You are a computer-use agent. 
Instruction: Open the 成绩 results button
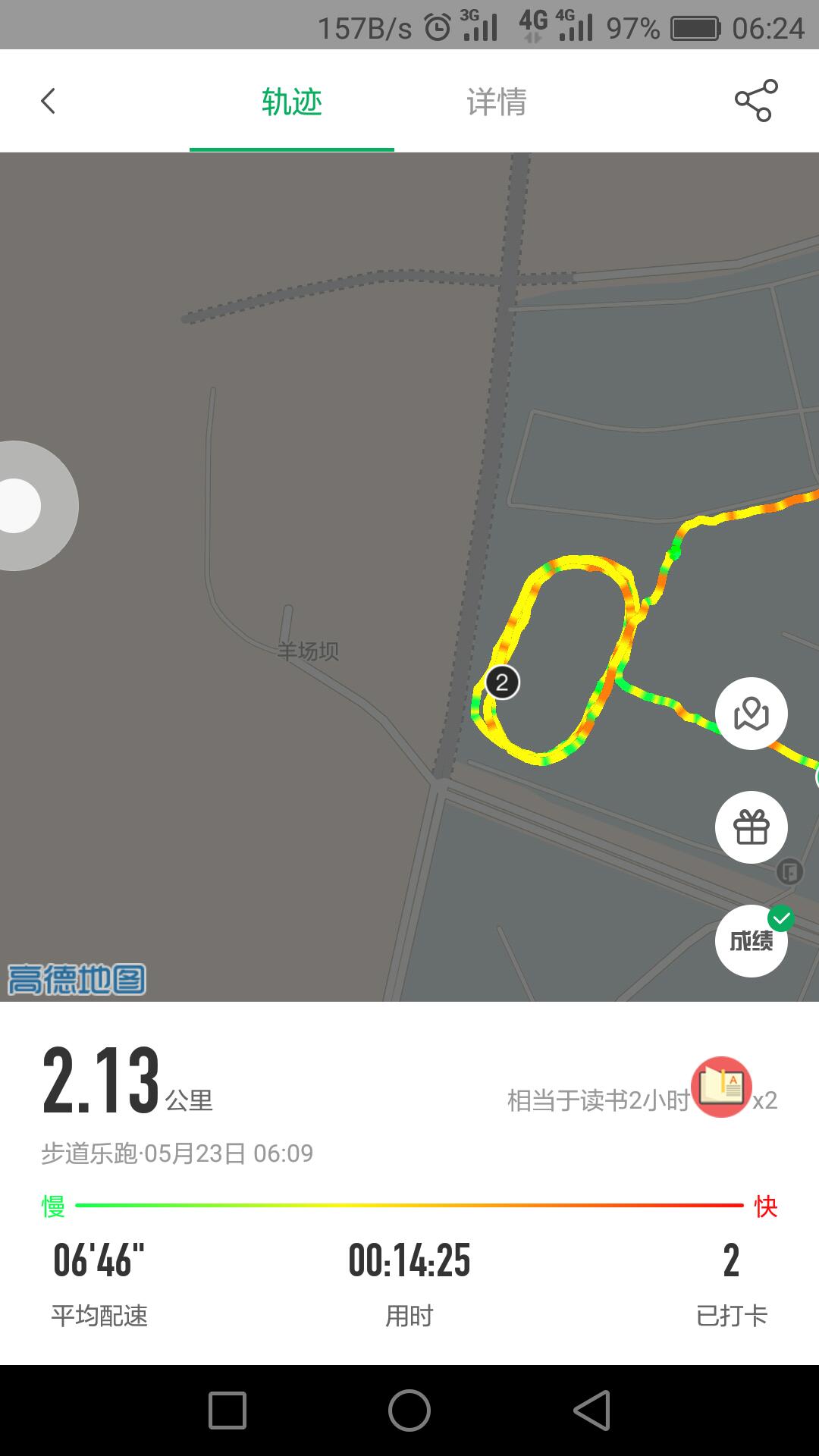pyautogui.click(x=752, y=941)
